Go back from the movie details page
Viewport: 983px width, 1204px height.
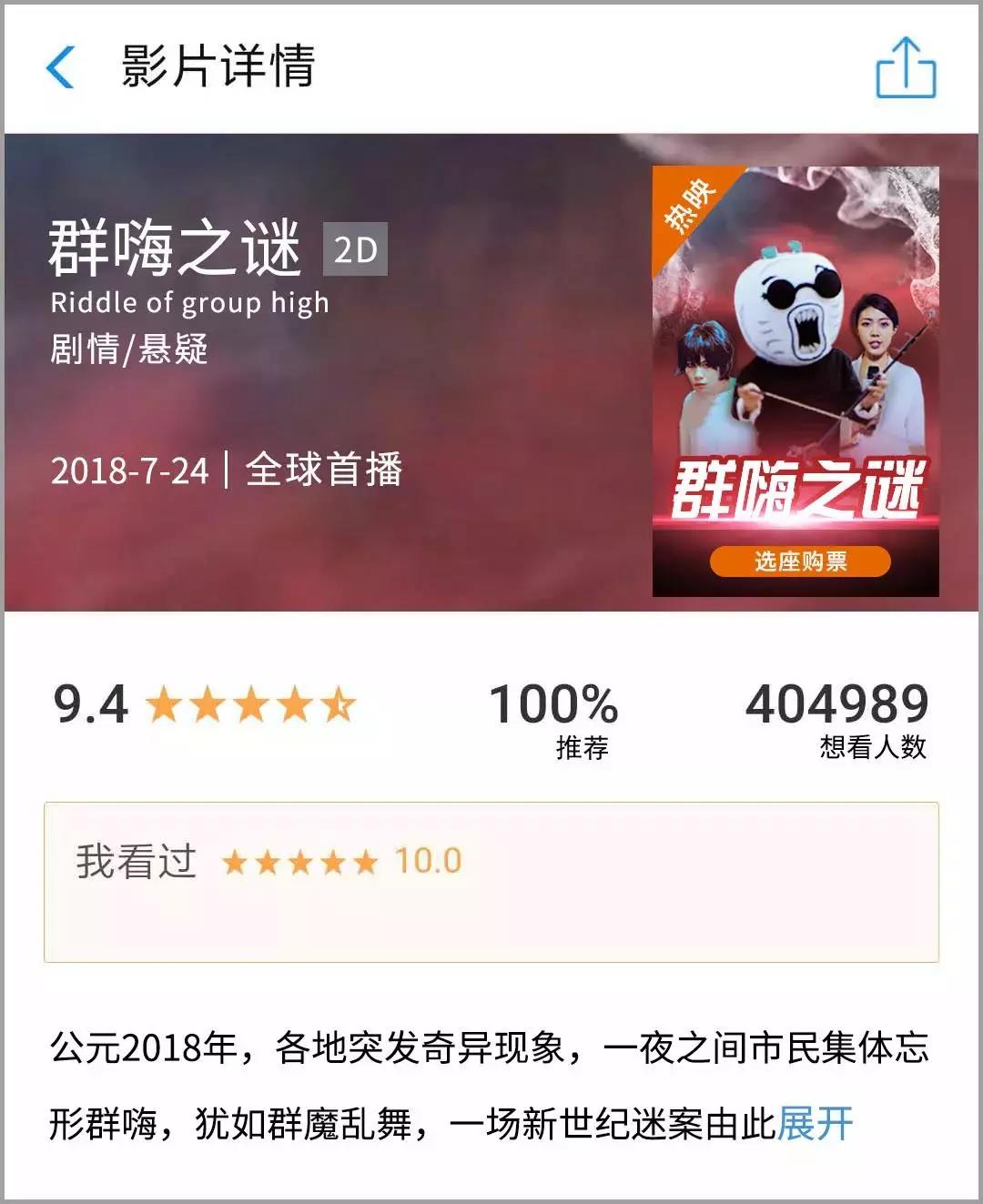(x=60, y=67)
